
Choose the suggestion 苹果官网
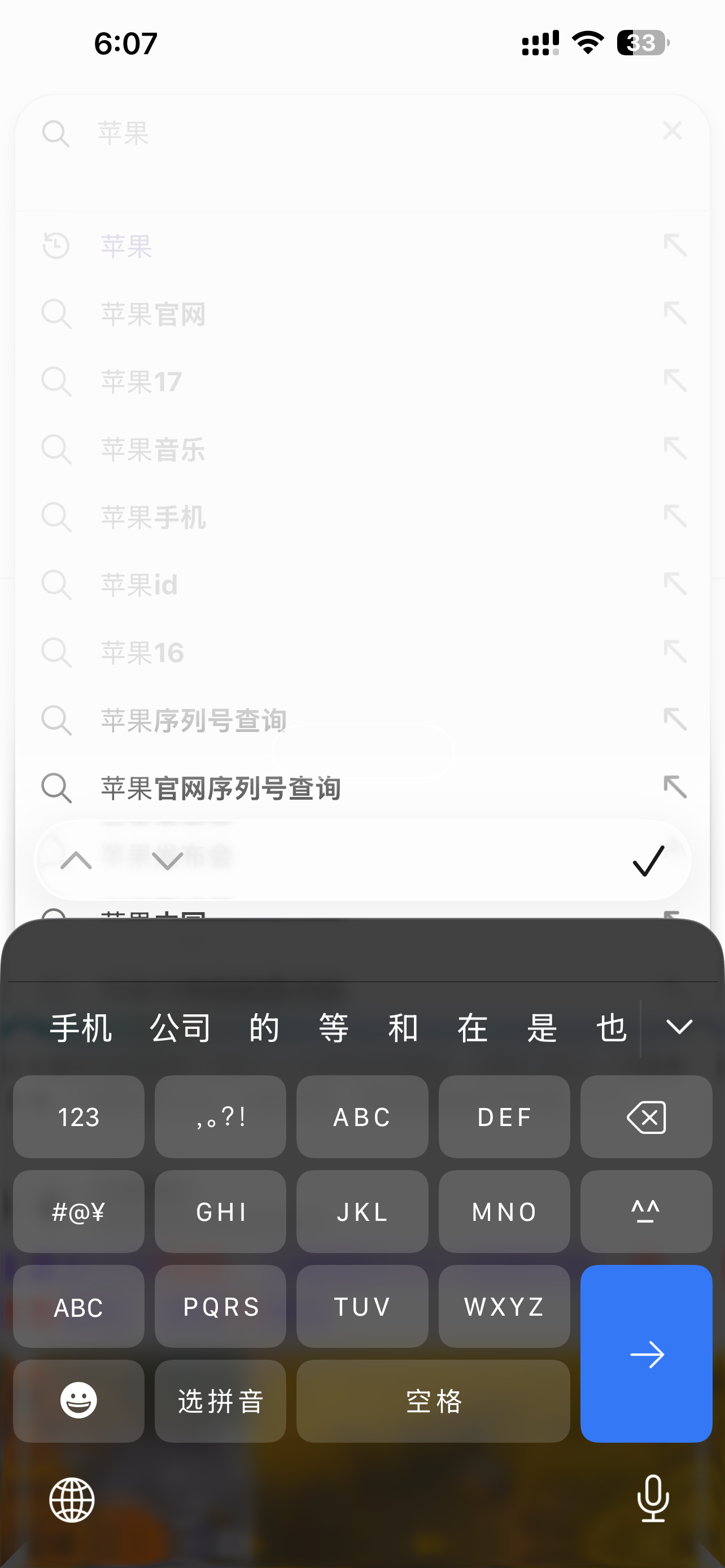pos(154,314)
